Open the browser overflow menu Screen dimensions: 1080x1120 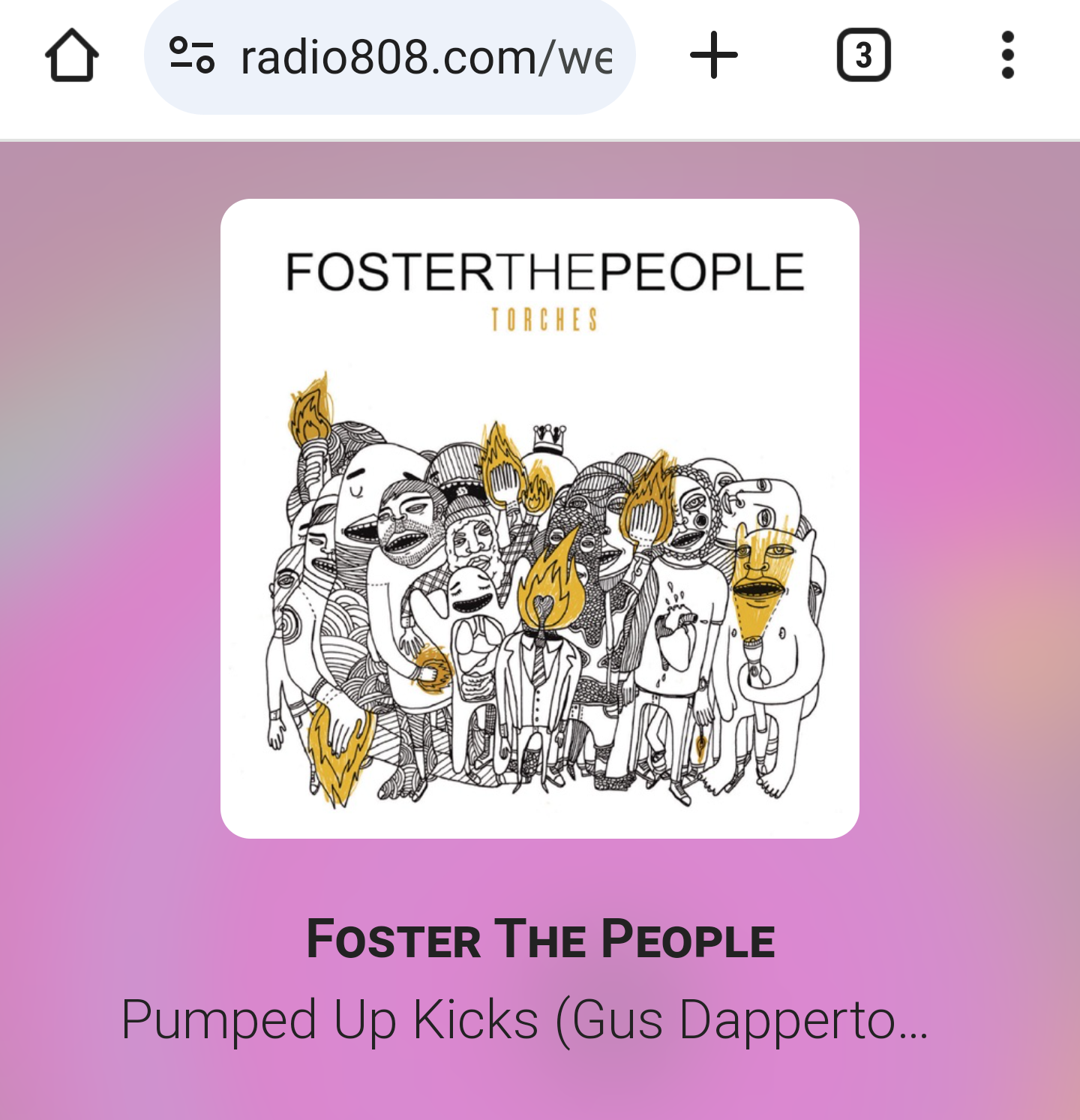point(1007,56)
